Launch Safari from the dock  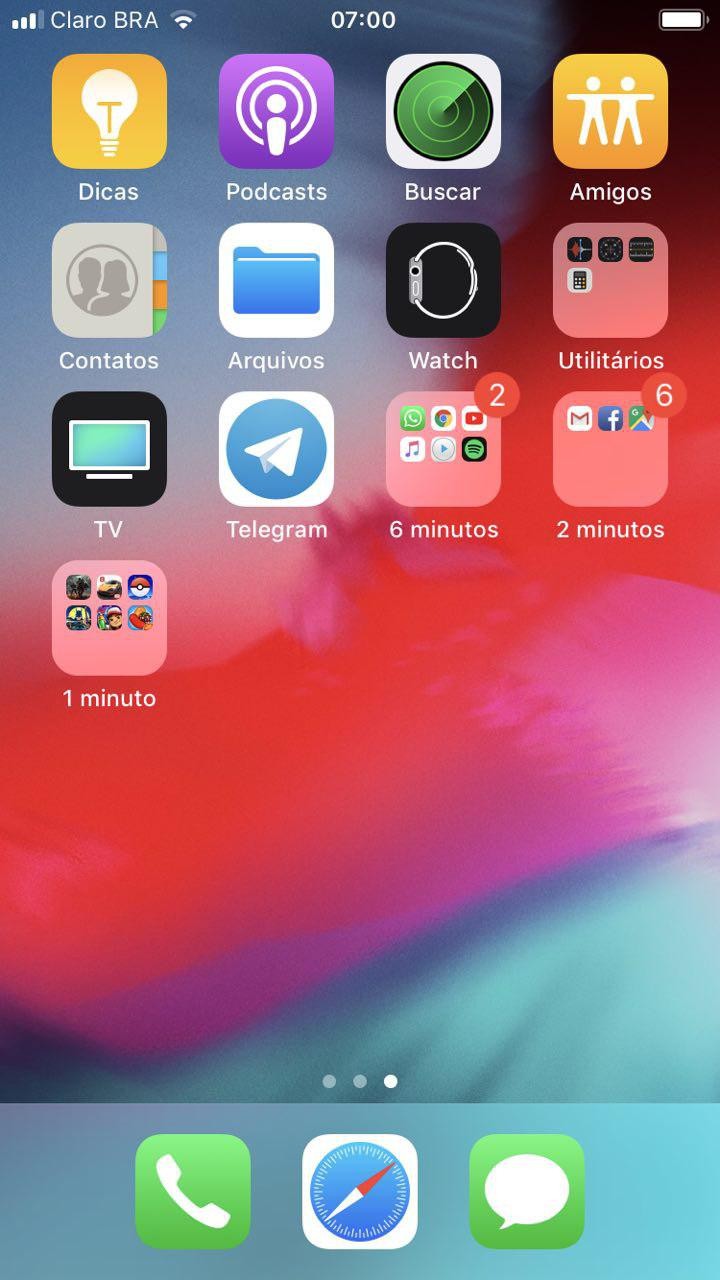pos(360,1191)
